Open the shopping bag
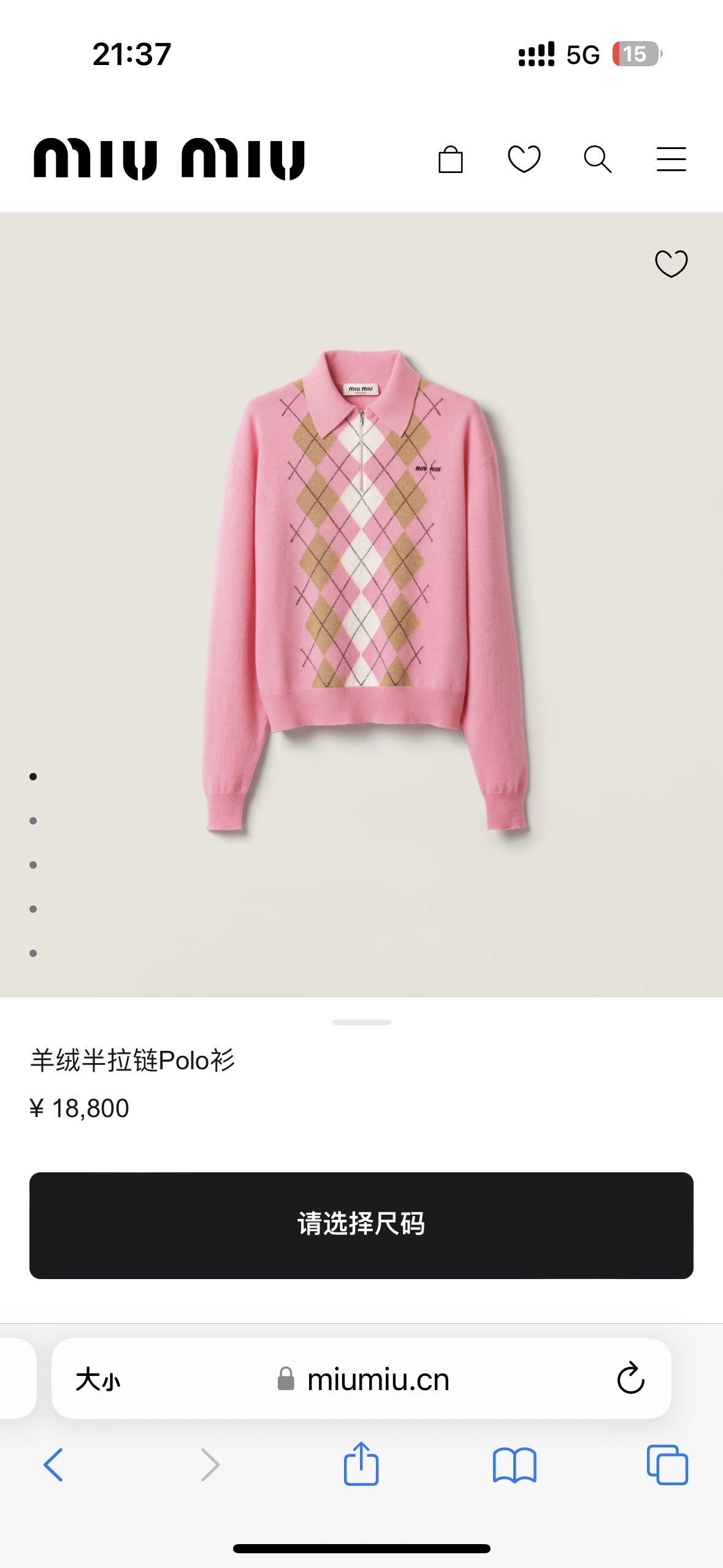Screen dimensions: 723x1568 (x=451, y=159)
